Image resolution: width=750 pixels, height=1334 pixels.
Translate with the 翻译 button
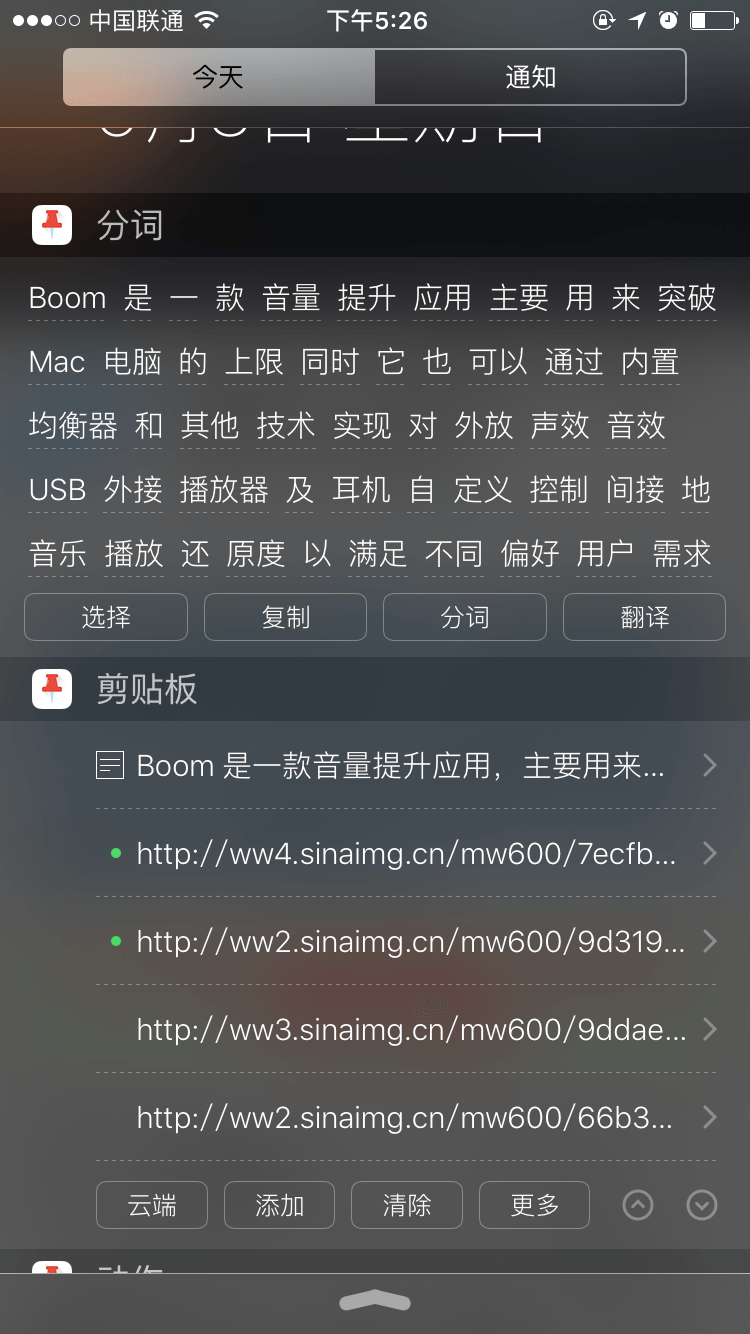[x=644, y=617]
